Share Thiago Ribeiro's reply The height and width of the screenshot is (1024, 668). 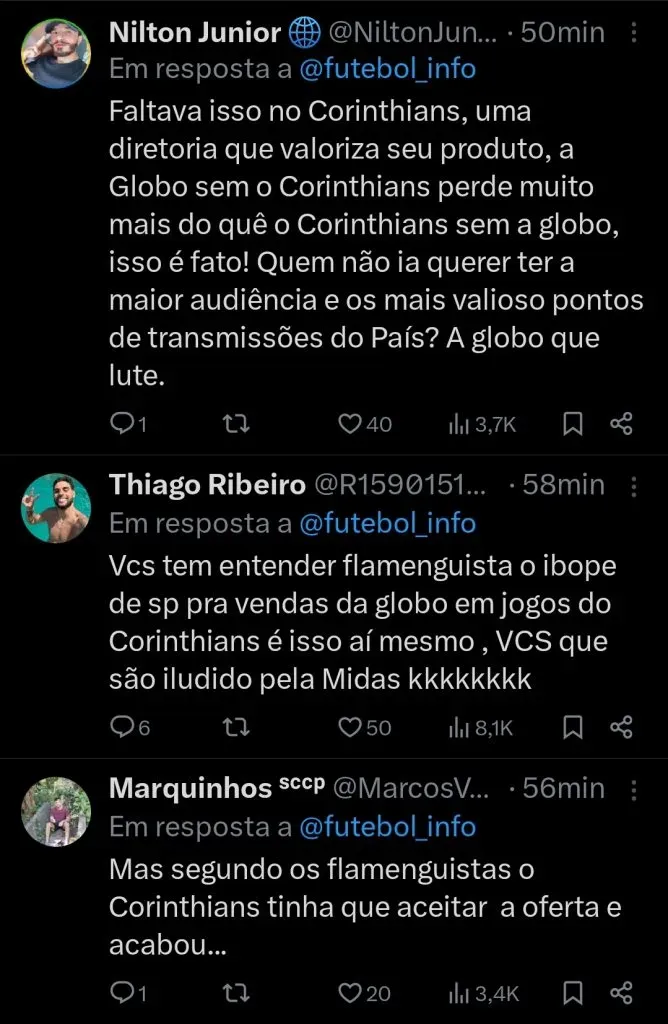(621, 727)
